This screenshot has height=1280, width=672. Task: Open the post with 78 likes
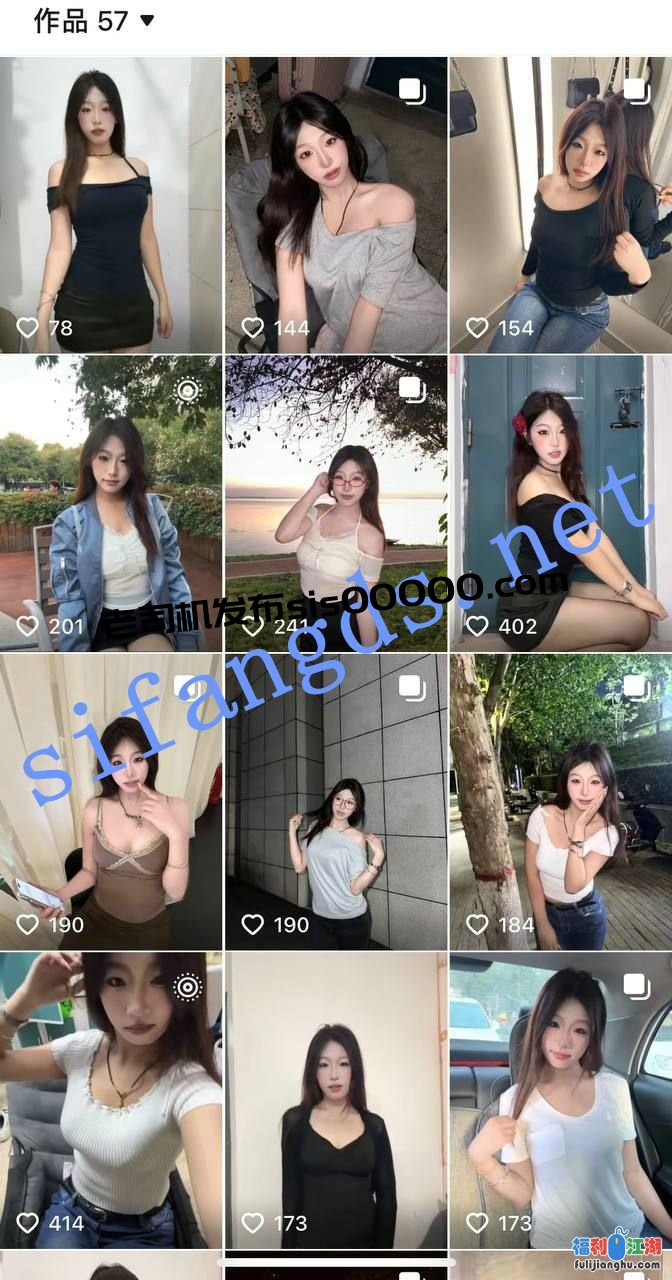pos(110,205)
